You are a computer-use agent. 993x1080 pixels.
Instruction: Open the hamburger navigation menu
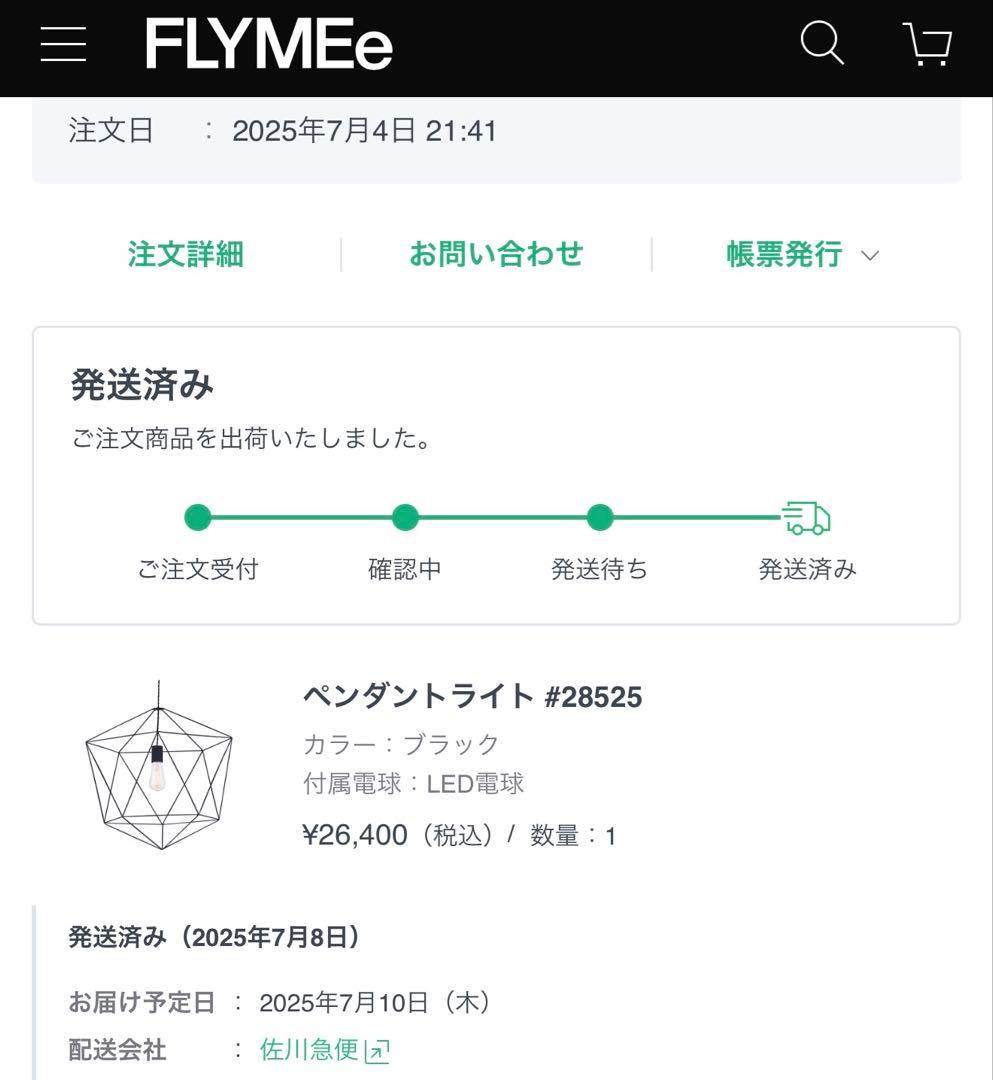tap(63, 44)
